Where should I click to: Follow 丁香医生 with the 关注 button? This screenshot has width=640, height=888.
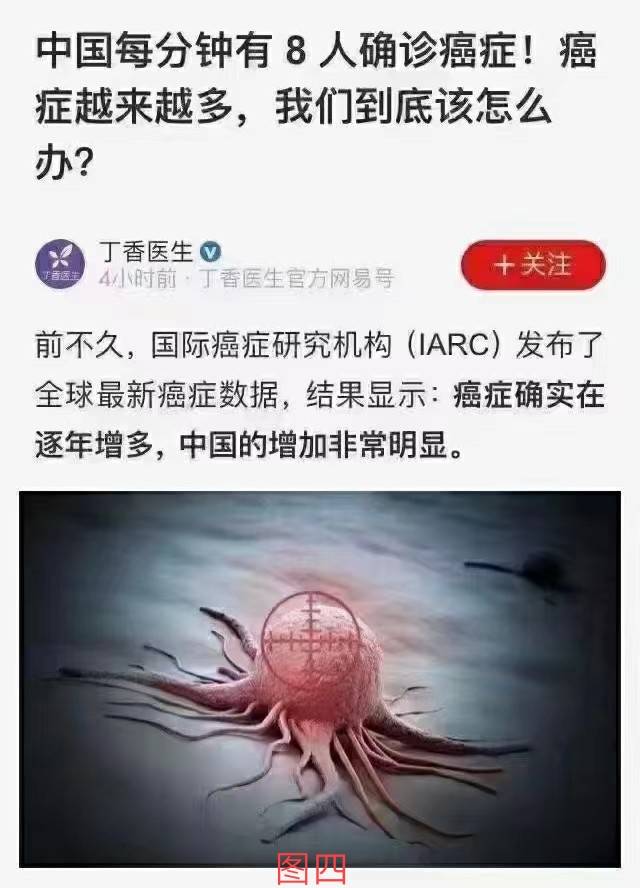533,266
